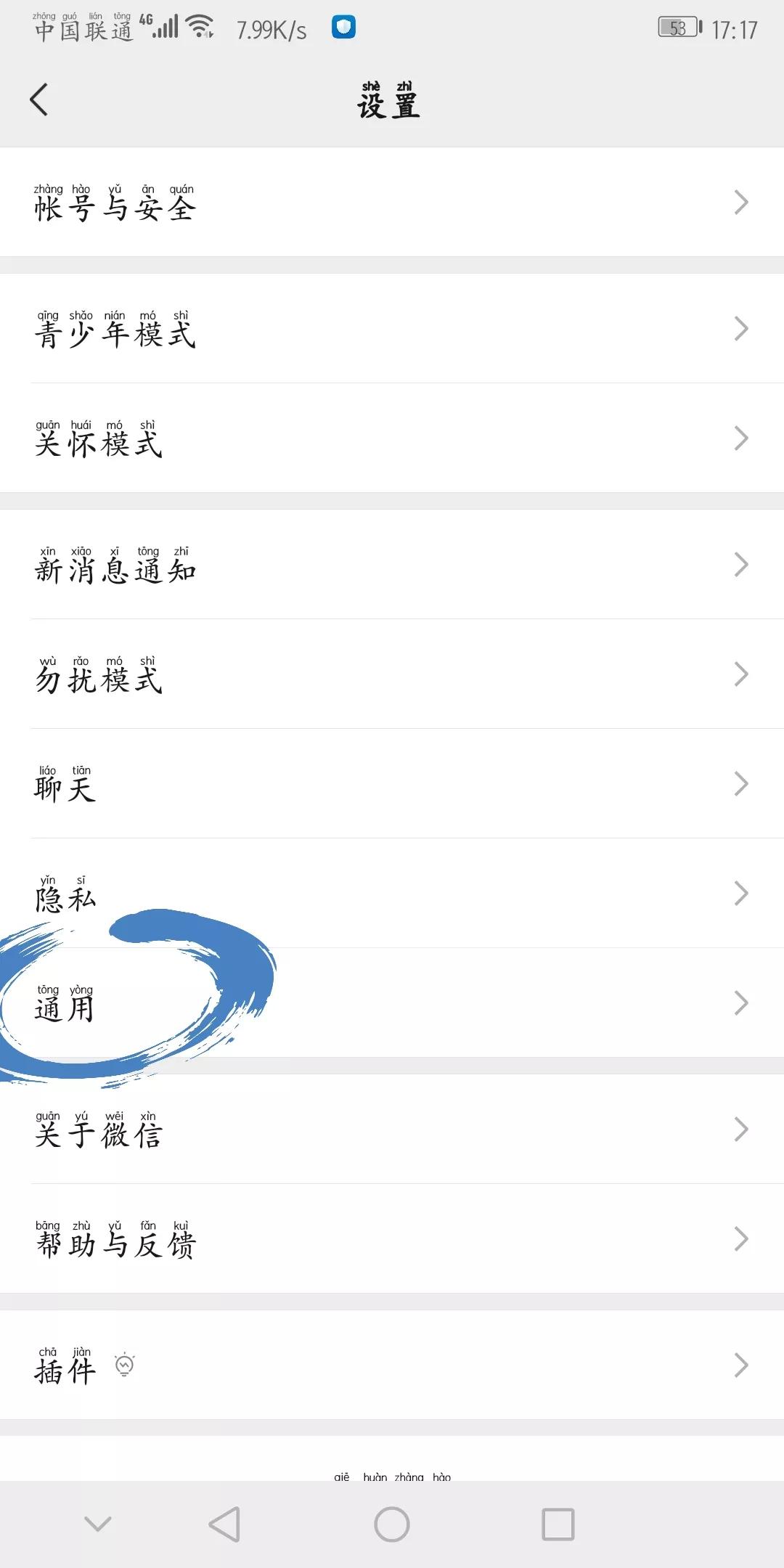Open 帐号与安全 account security settings
This screenshot has width=784, height=1568.
pos(392,203)
